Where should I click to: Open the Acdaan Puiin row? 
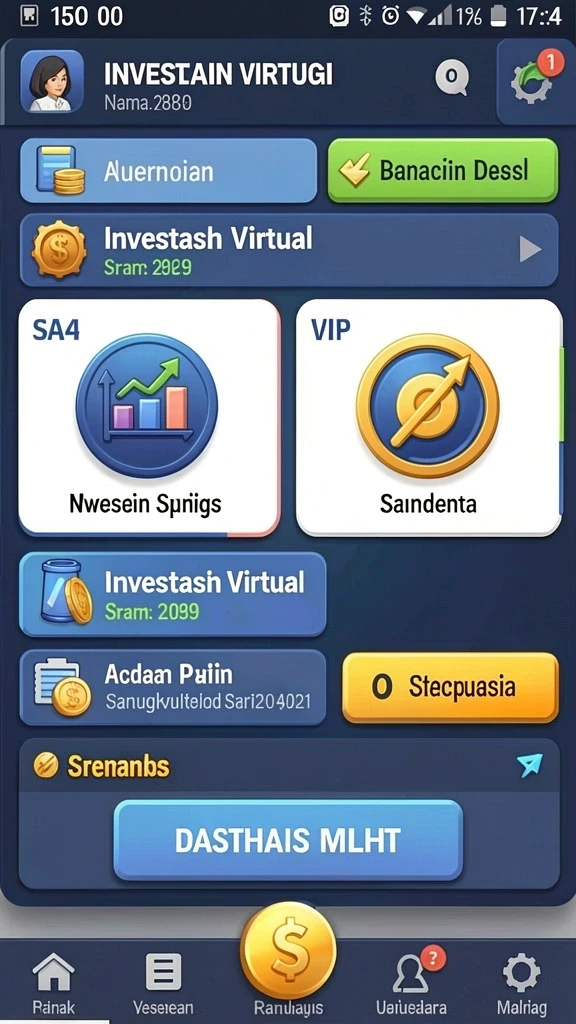173,687
